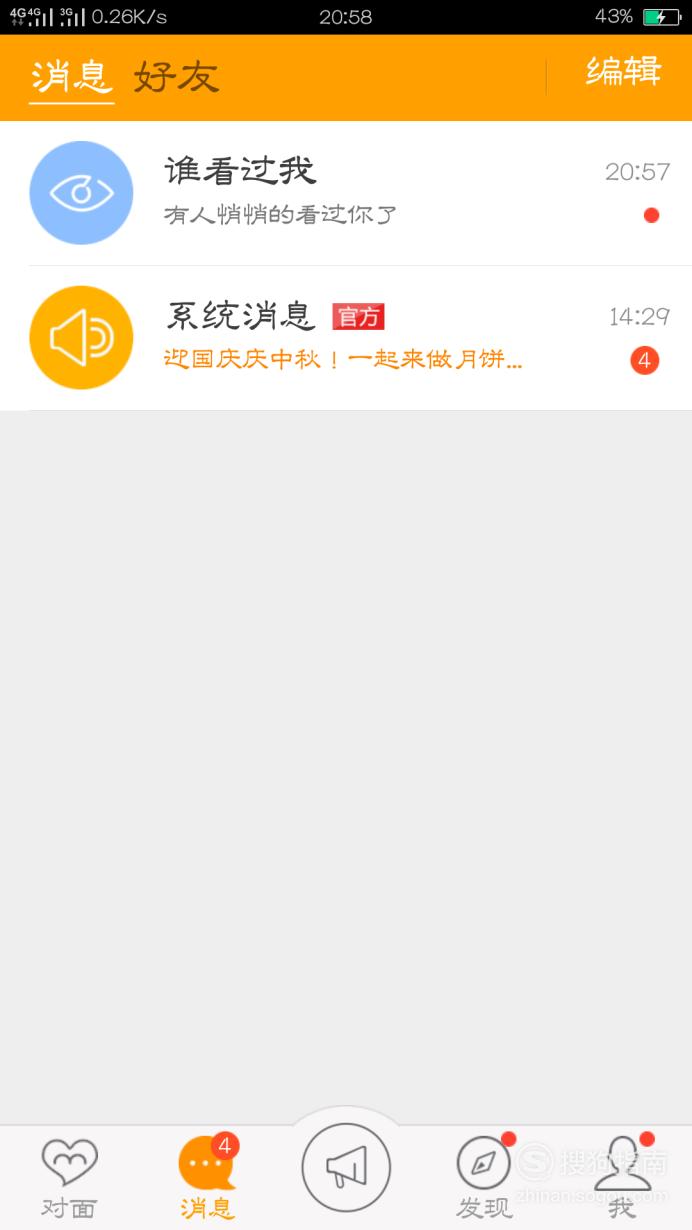Go to the 对面 tab
The image size is (692, 1230).
[69, 1178]
